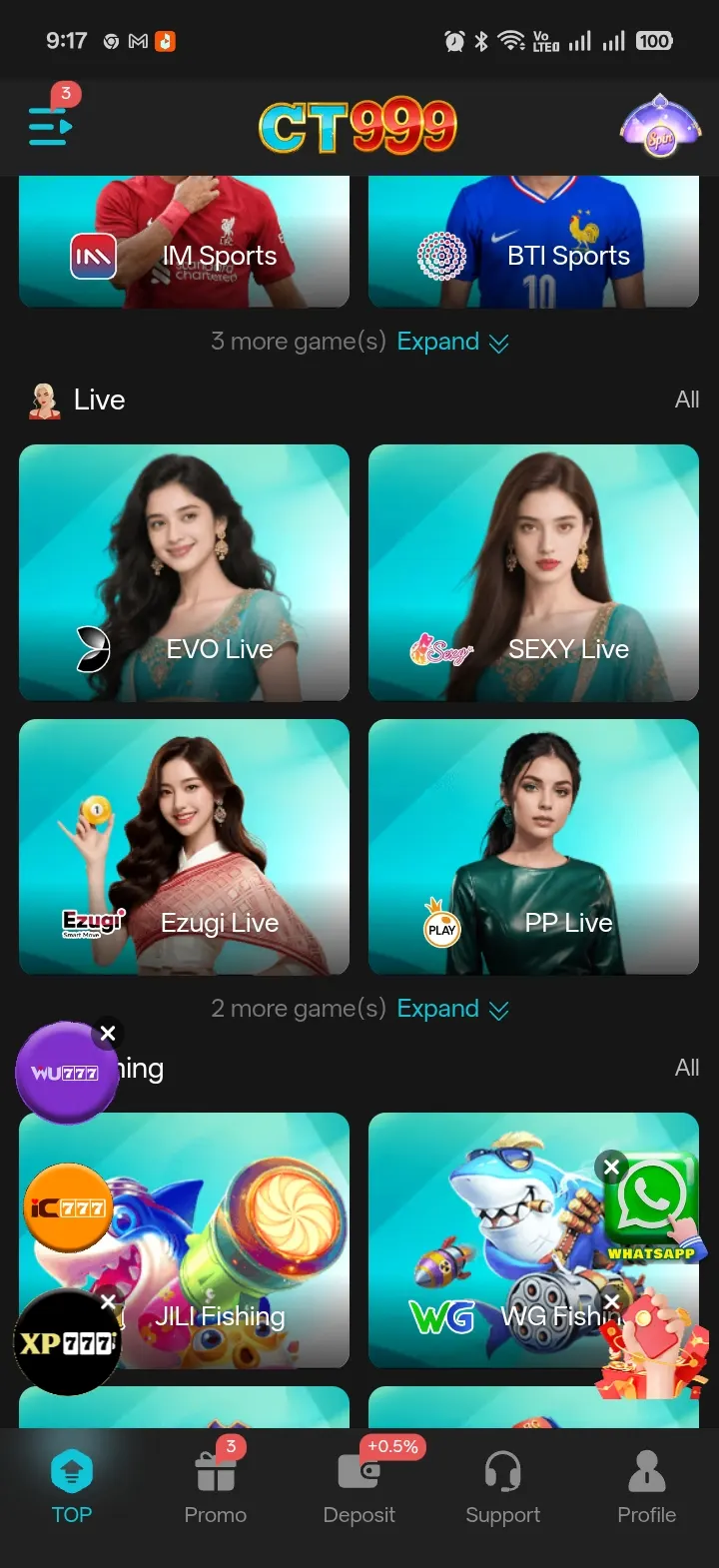Open IM Sports
Screen dimensions: 719x1568
coord(184,242)
